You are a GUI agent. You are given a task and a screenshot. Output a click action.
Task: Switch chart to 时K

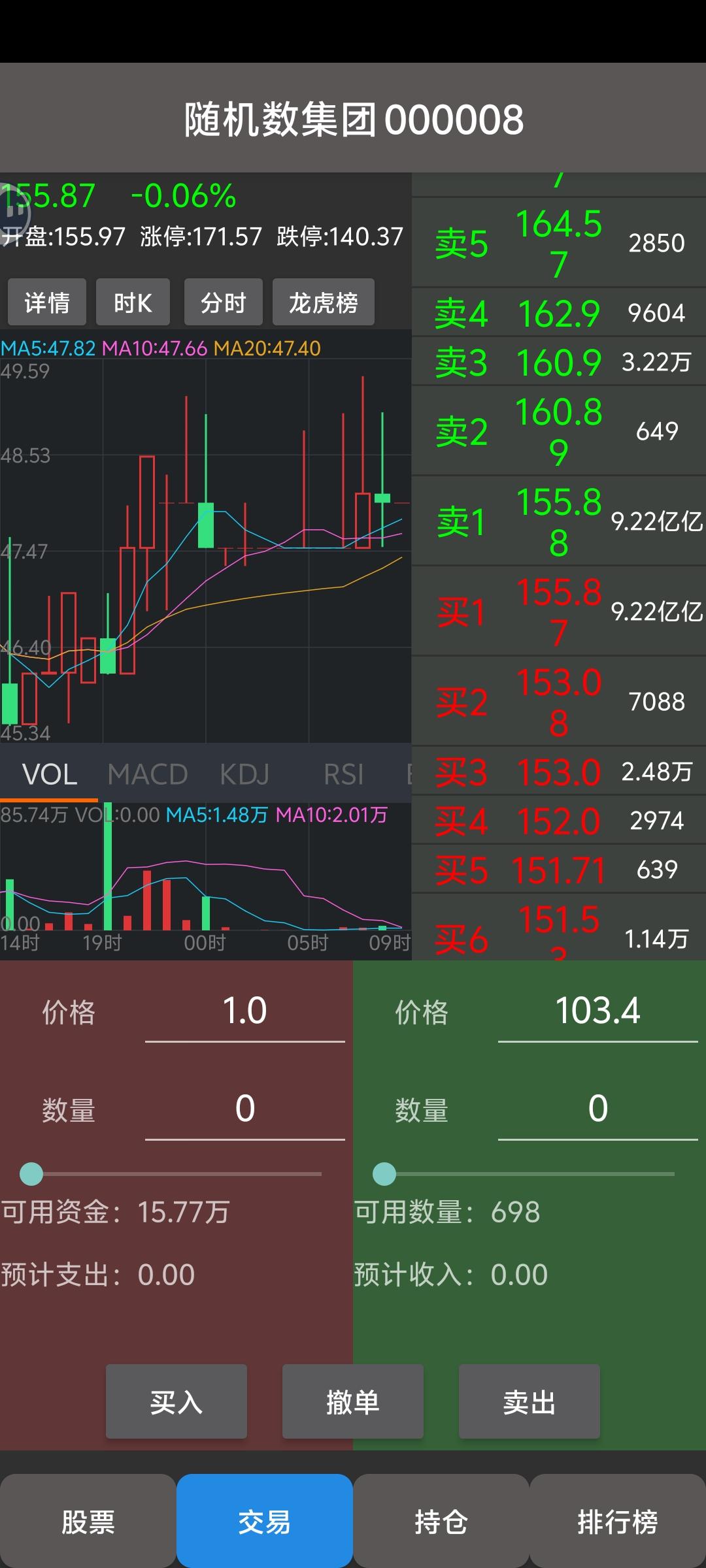click(133, 302)
